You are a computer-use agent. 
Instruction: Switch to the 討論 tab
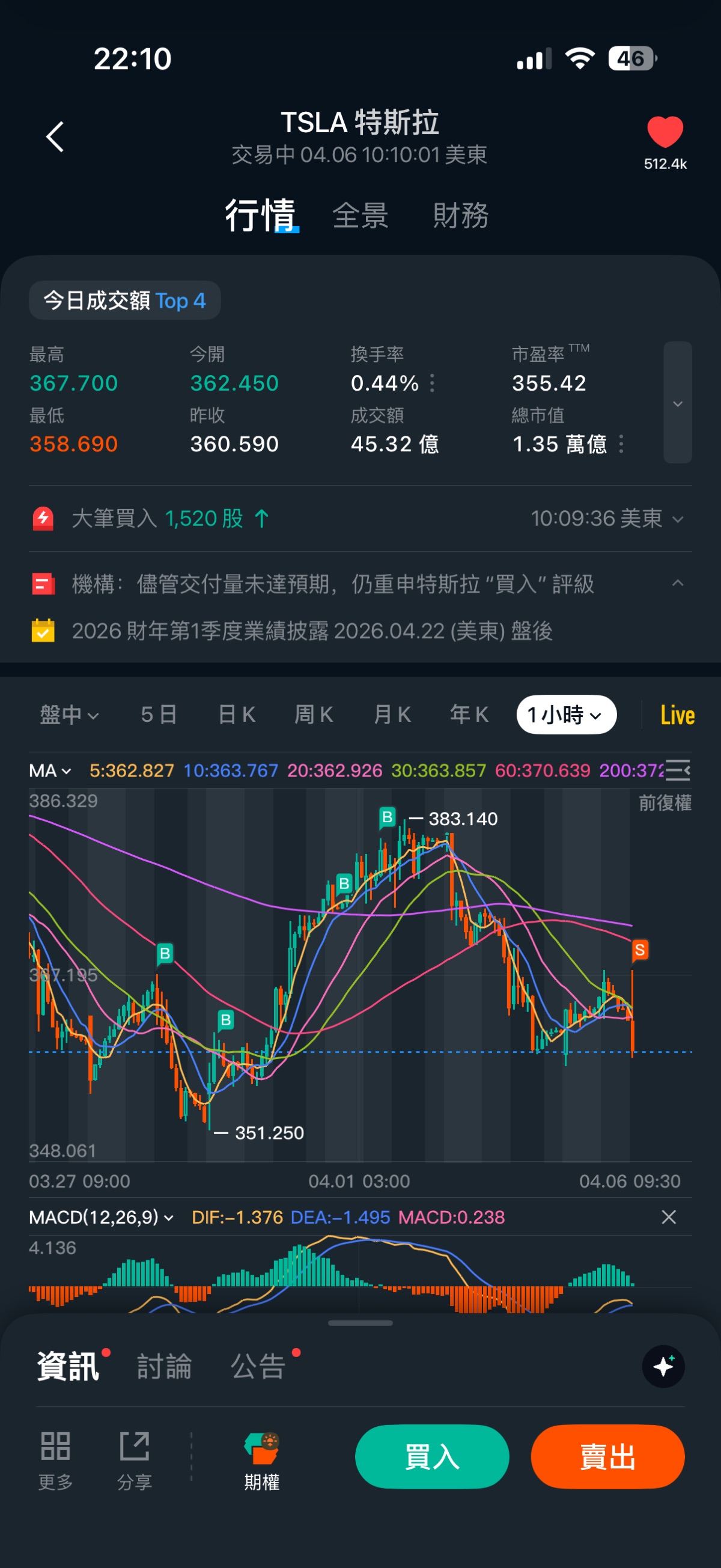(x=164, y=1367)
